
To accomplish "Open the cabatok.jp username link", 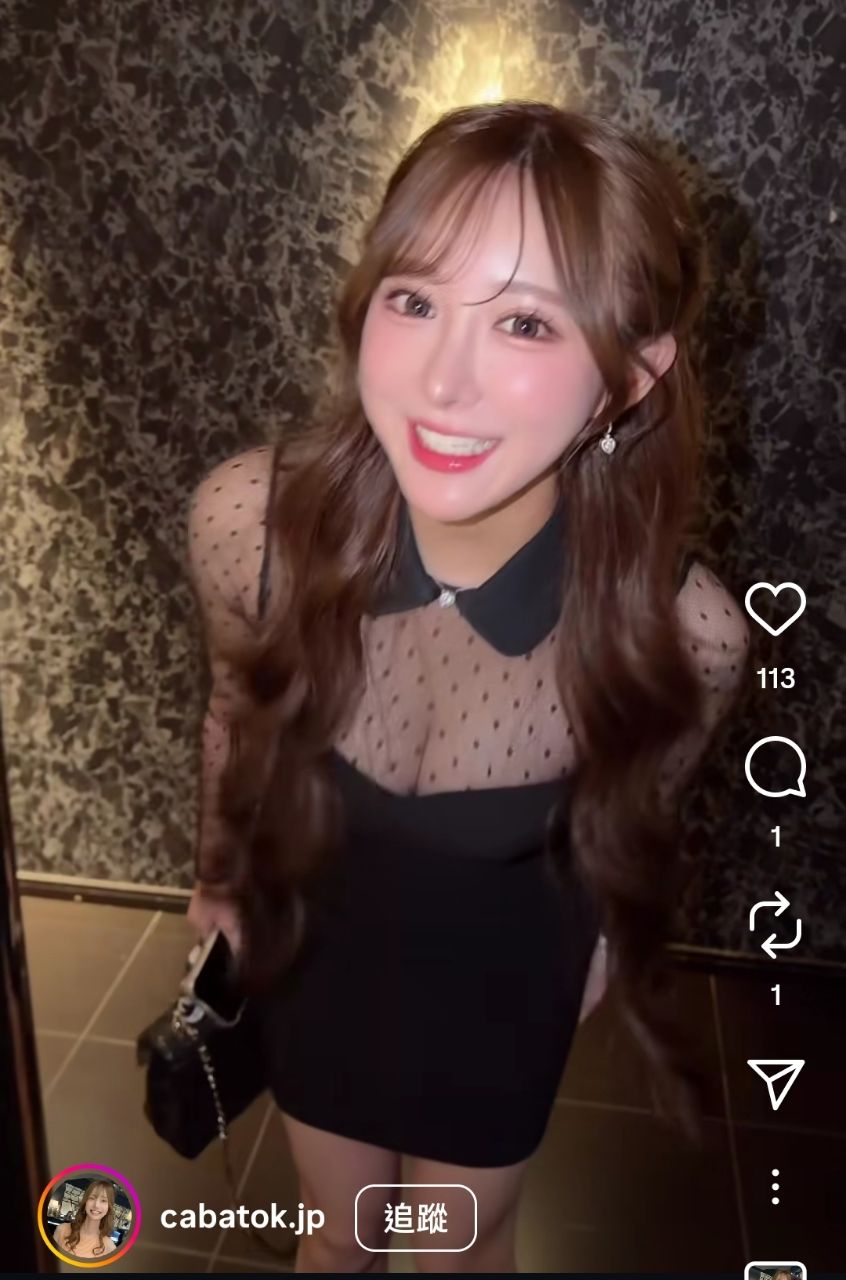I will pyautogui.click(x=242, y=1217).
